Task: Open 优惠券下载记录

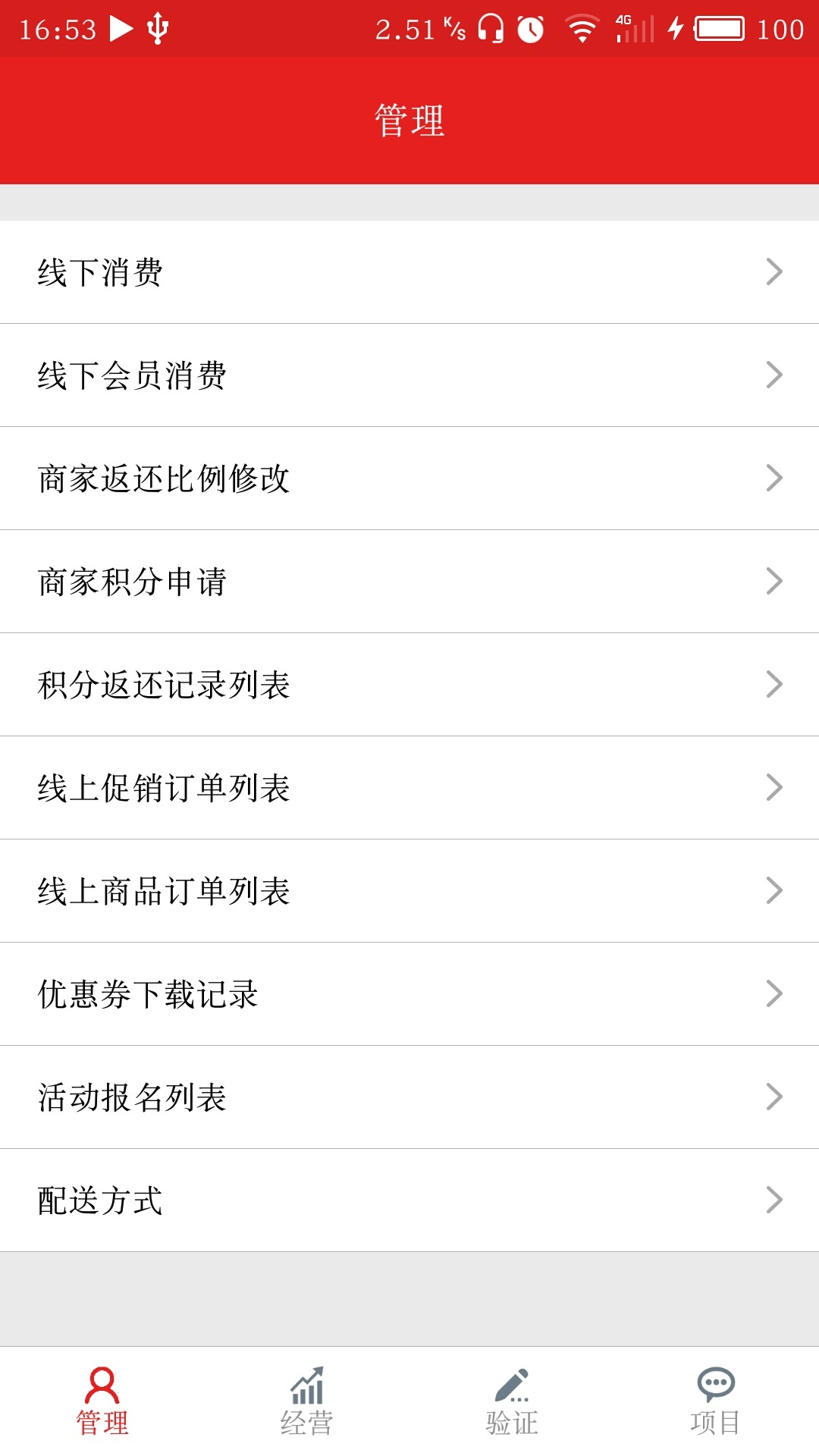Action: click(409, 994)
